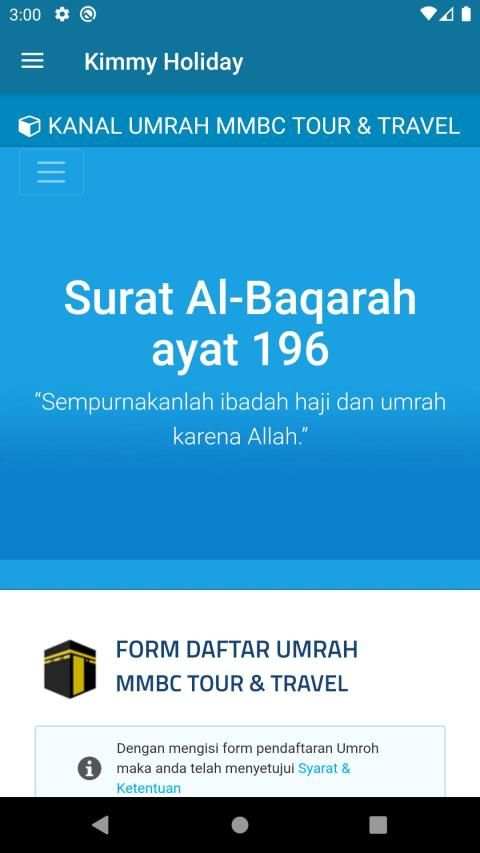The width and height of the screenshot is (480, 853).
Task: Tap the Kanal Umrah MMBC Tour & Travel title
Action: pos(239,126)
